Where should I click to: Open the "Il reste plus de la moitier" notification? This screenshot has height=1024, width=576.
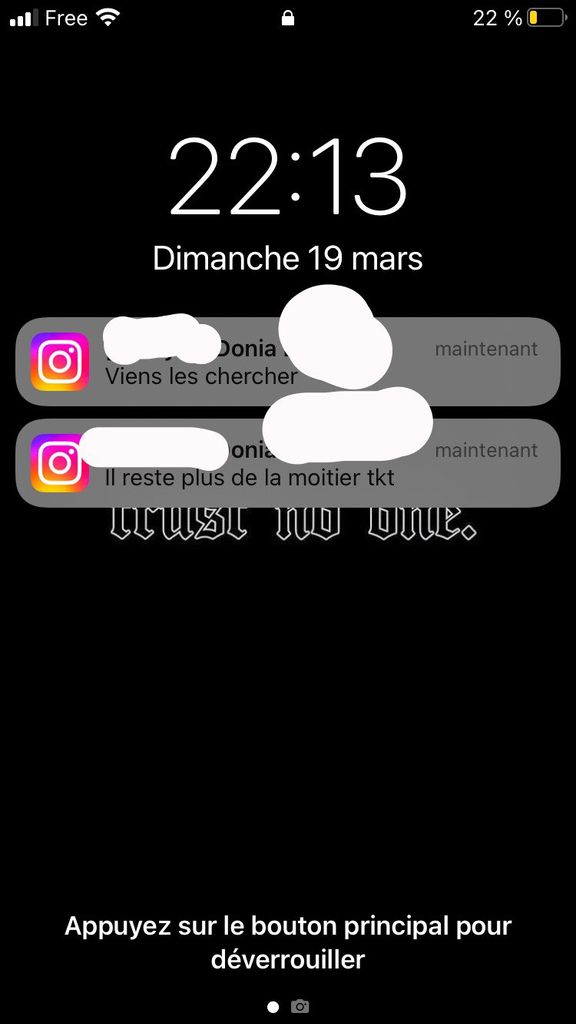[x=287, y=463]
